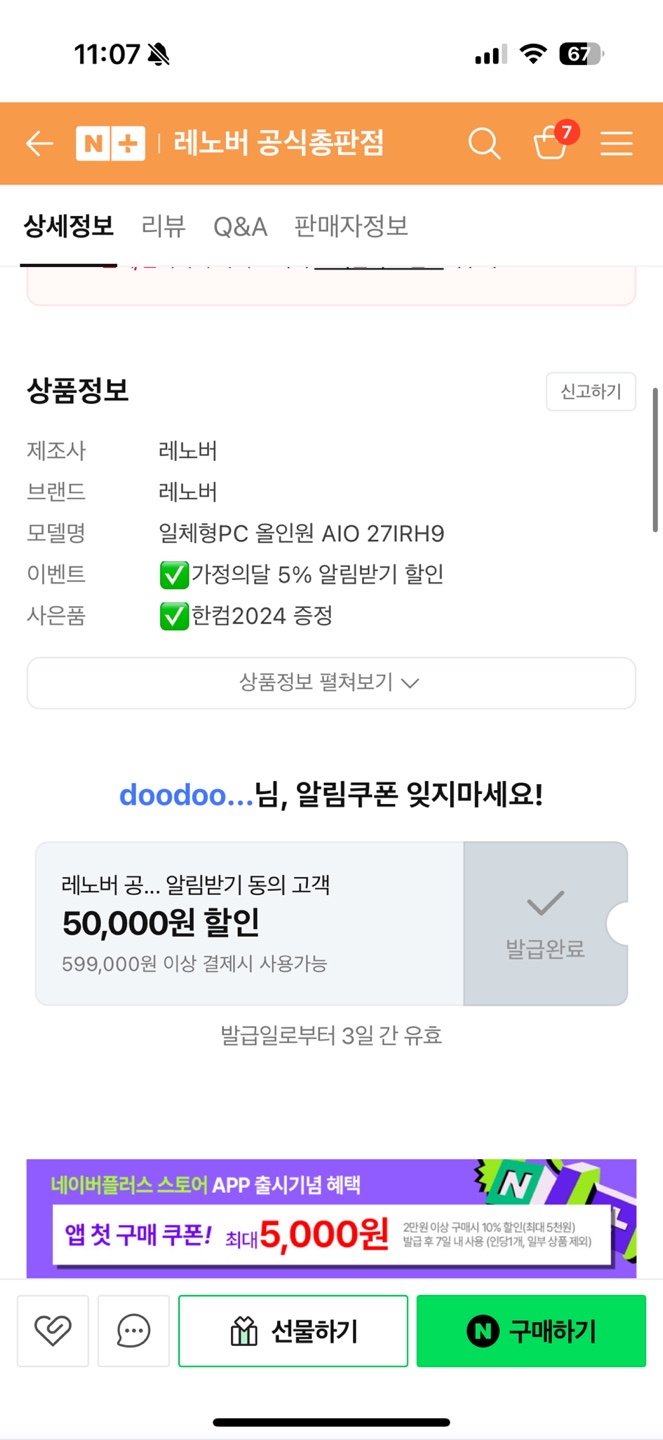This screenshot has width=663, height=1440.
Task: Open the search magnifier icon
Action: pyautogui.click(x=484, y=144)
